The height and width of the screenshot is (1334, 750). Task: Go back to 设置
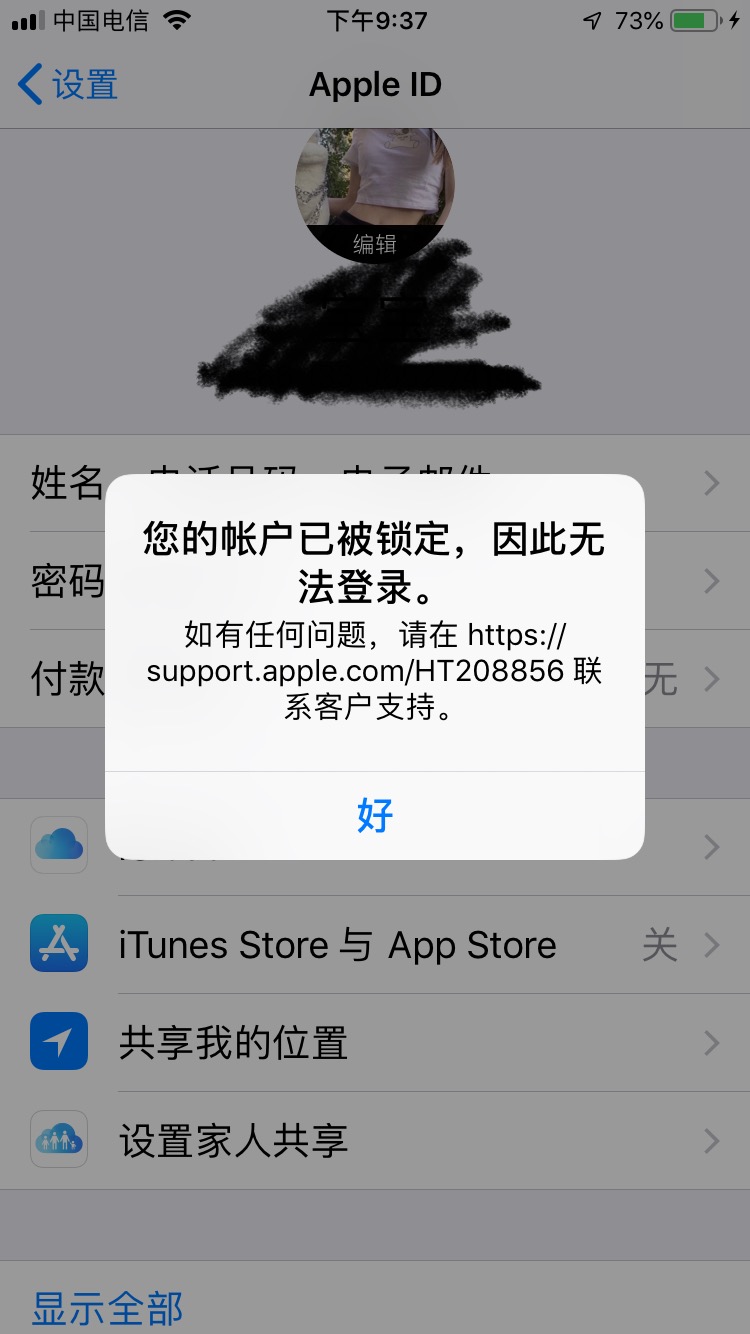pos(68,85)
